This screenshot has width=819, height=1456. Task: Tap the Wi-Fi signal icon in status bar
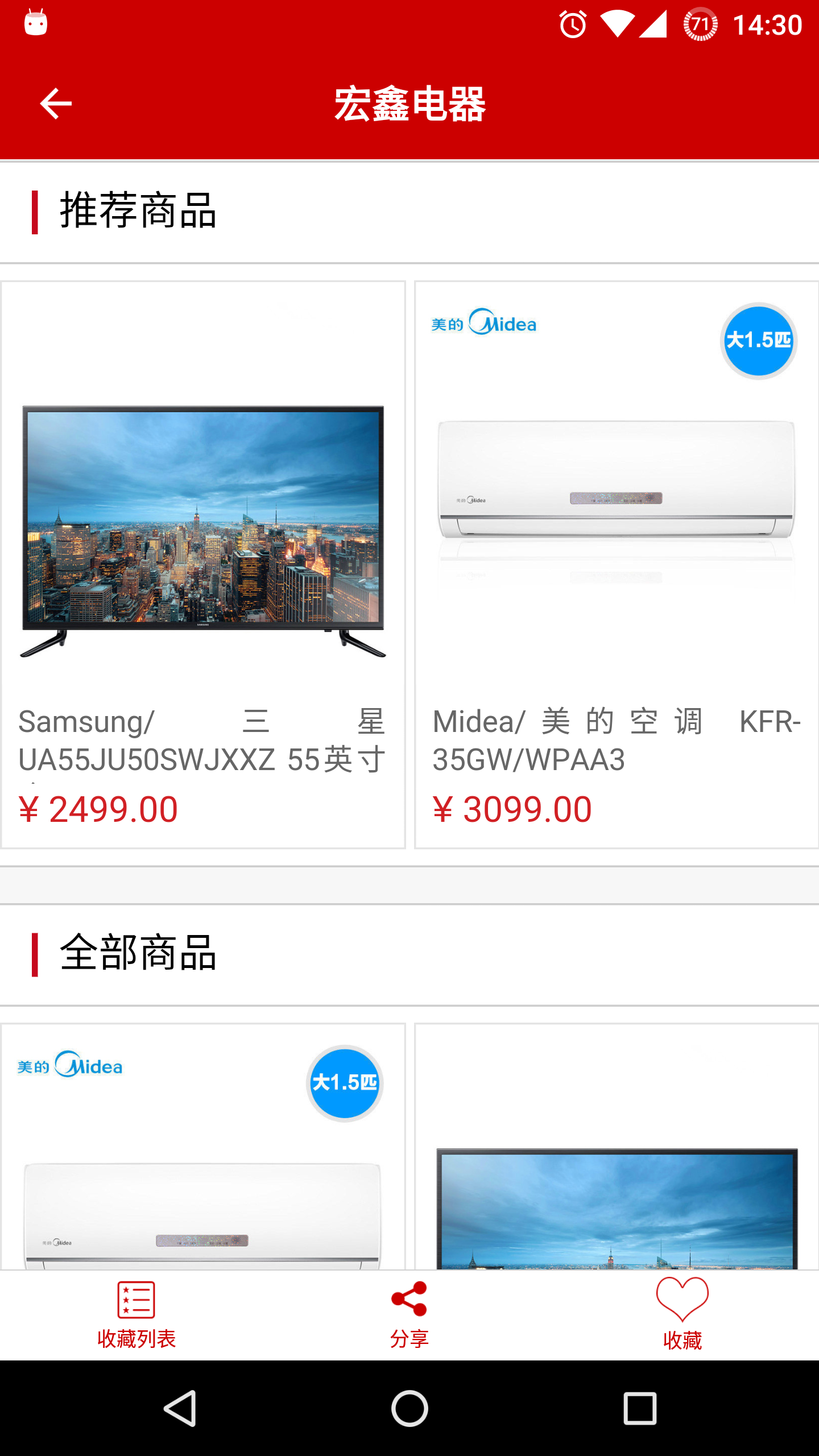point(620,24)
